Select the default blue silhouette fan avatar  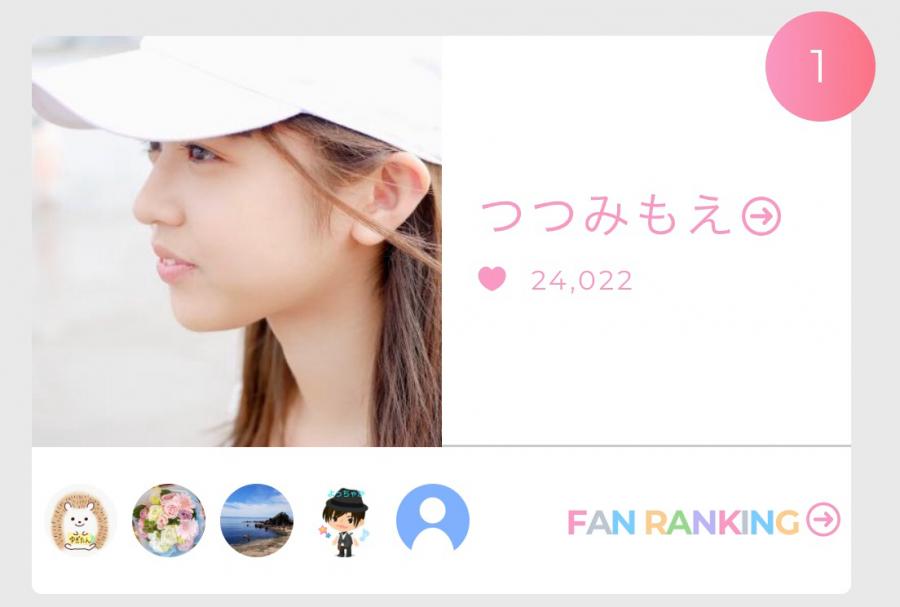433,521
